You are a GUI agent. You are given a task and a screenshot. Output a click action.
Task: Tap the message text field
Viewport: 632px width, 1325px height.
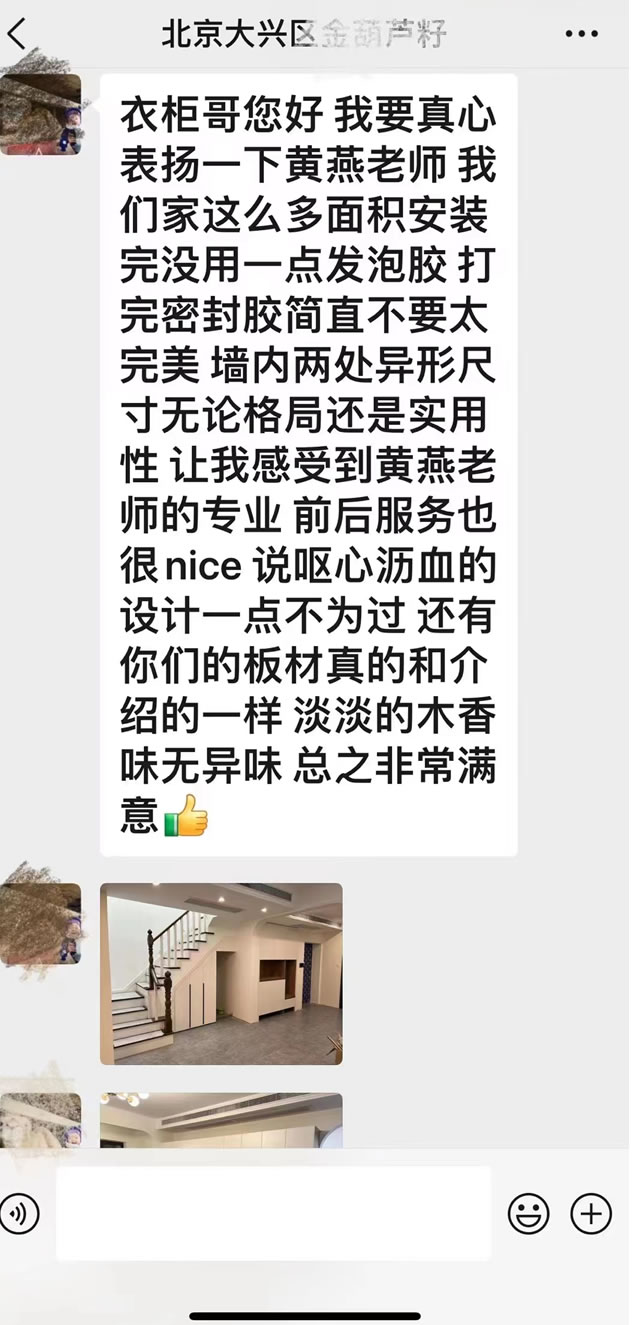click(273, 1213)
